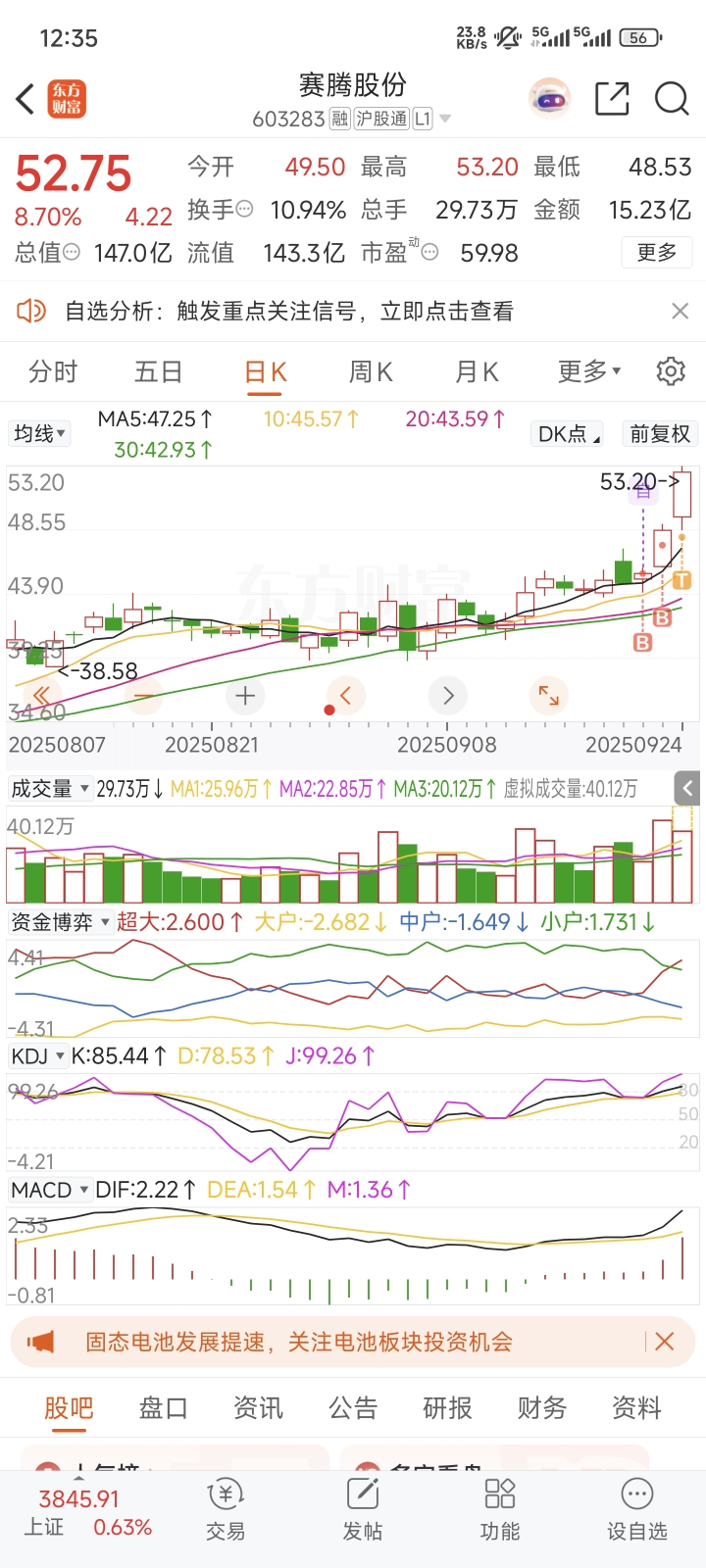Open the 均线 indicator dropdown
Viewport: 706px width, 1568px height.
click(39, 433)
